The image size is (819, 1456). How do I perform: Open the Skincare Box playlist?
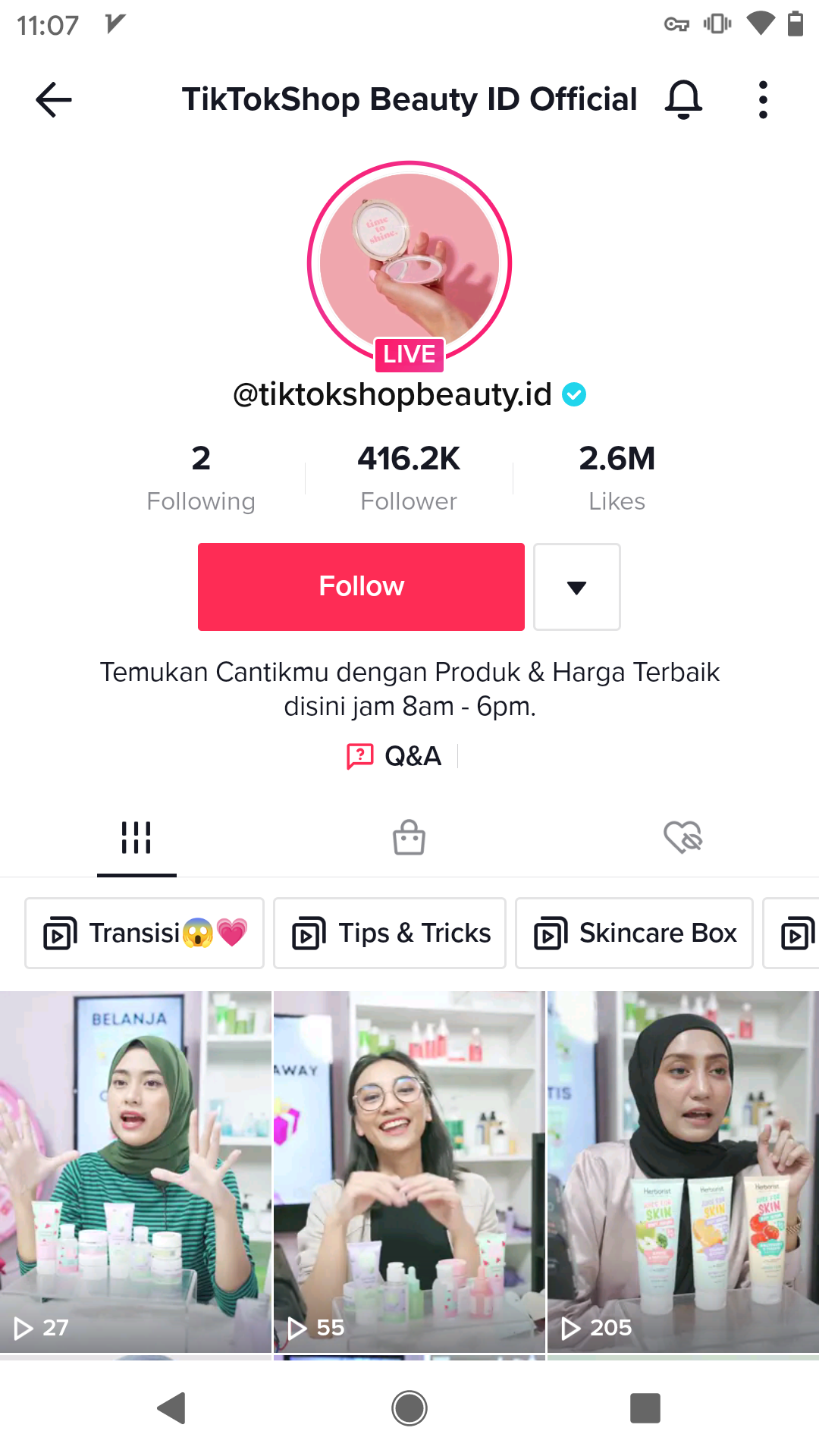pos(634,933)
